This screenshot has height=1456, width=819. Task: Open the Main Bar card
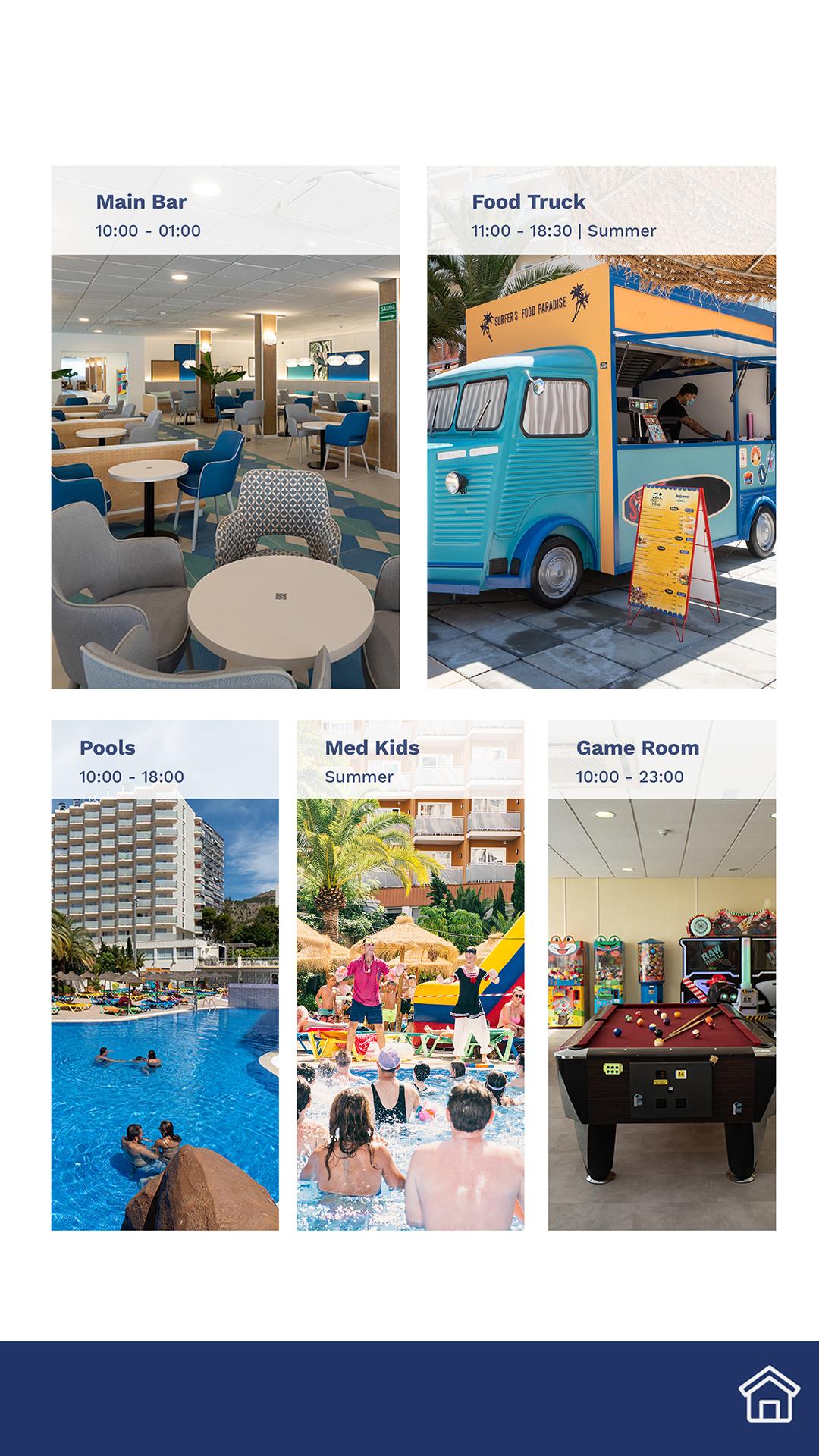tap(225, 427)
